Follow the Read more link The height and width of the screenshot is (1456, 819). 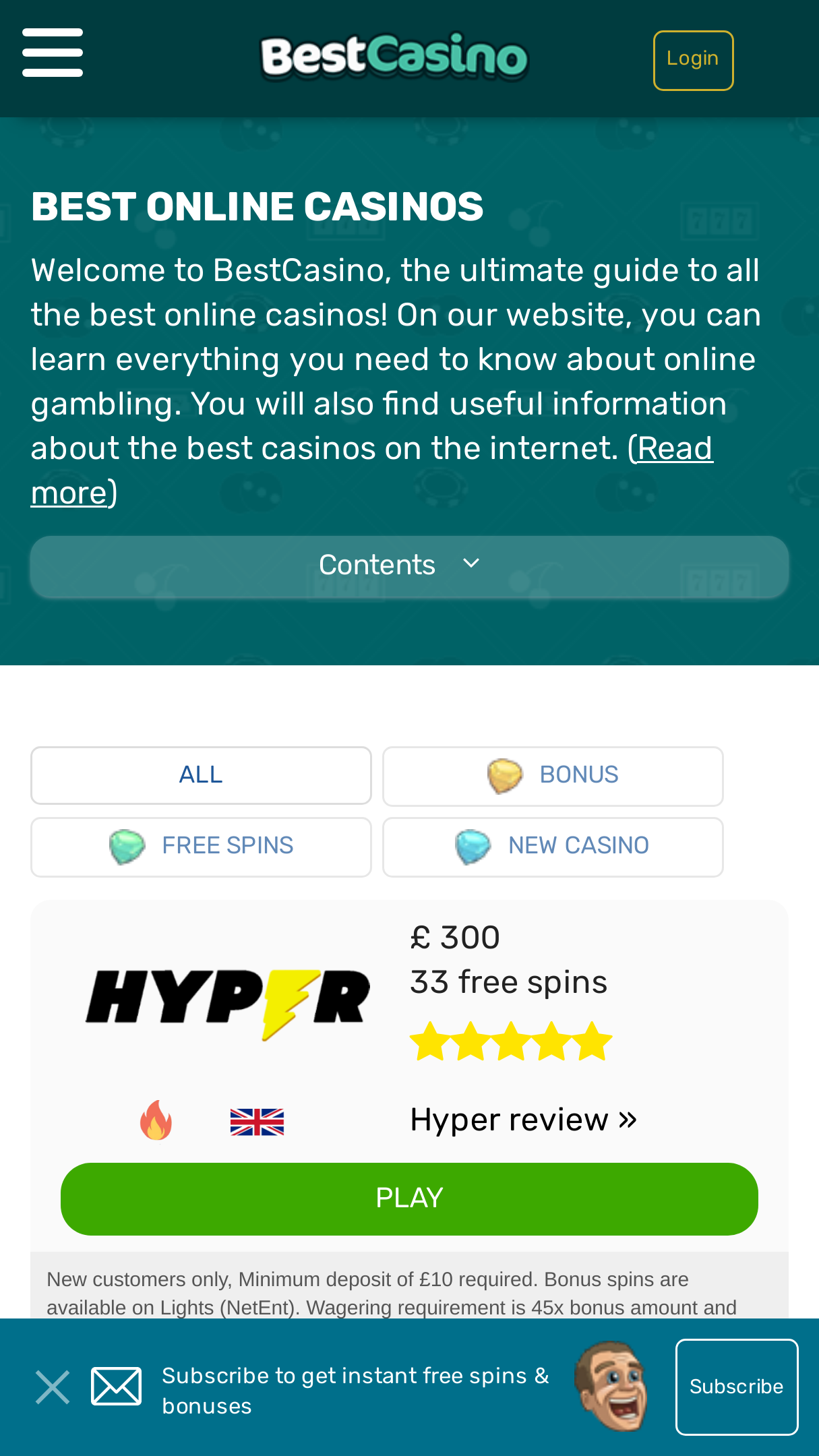[x=371, y=471]
